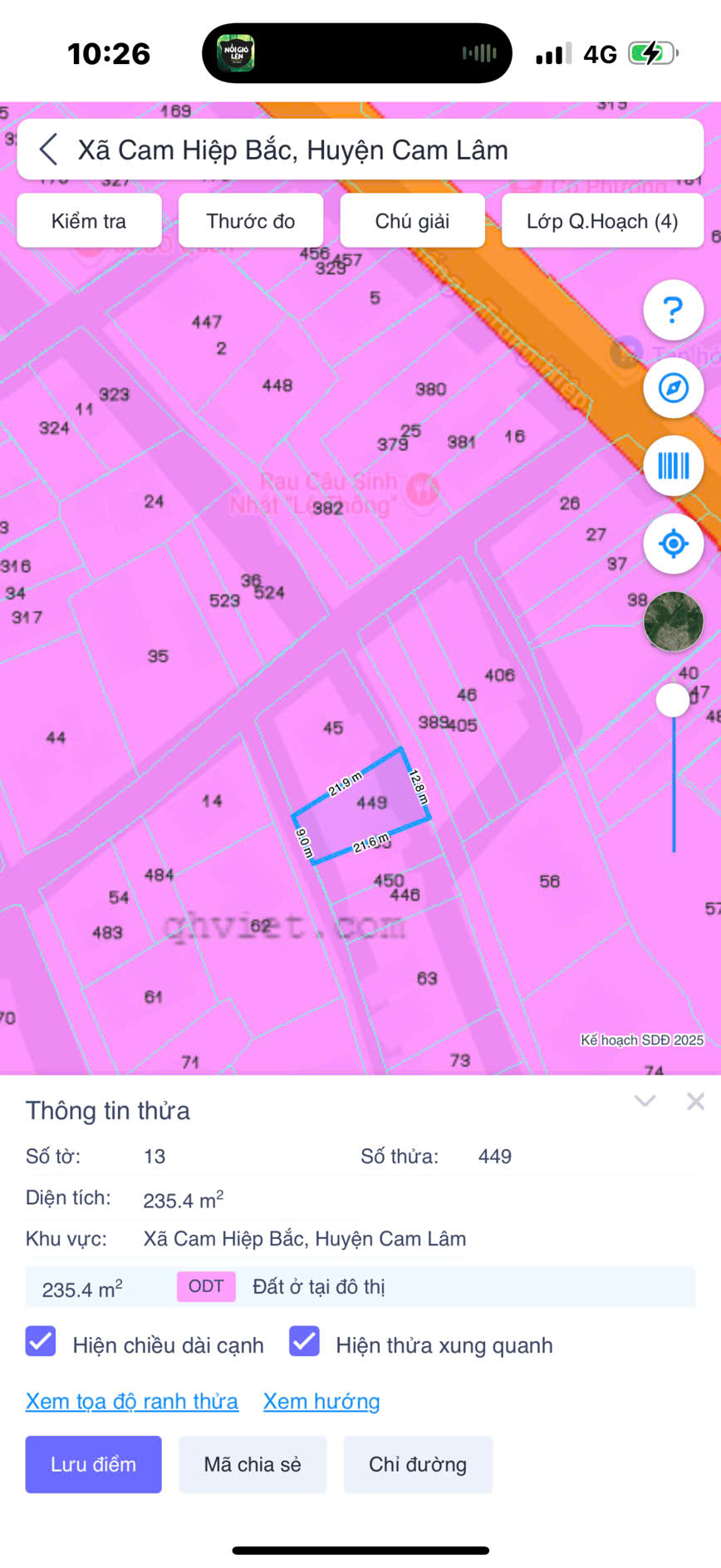Tap the compass button

tap(673, 387)
